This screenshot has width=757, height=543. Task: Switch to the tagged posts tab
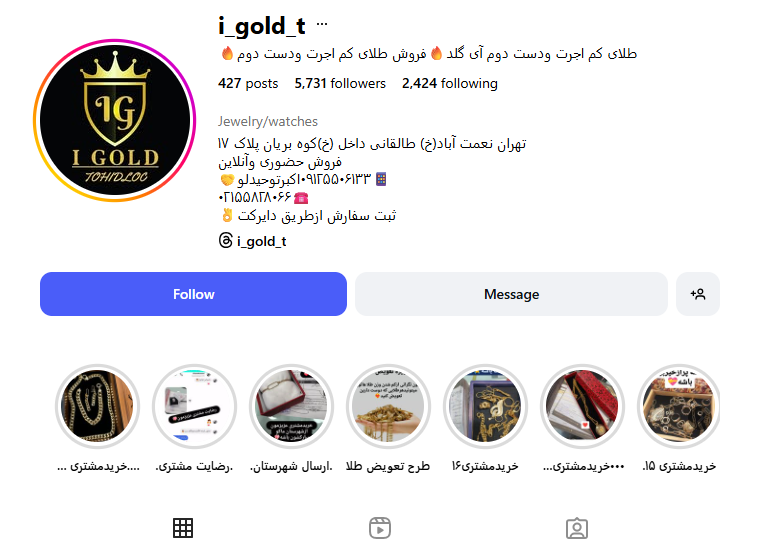coord(576,527)
